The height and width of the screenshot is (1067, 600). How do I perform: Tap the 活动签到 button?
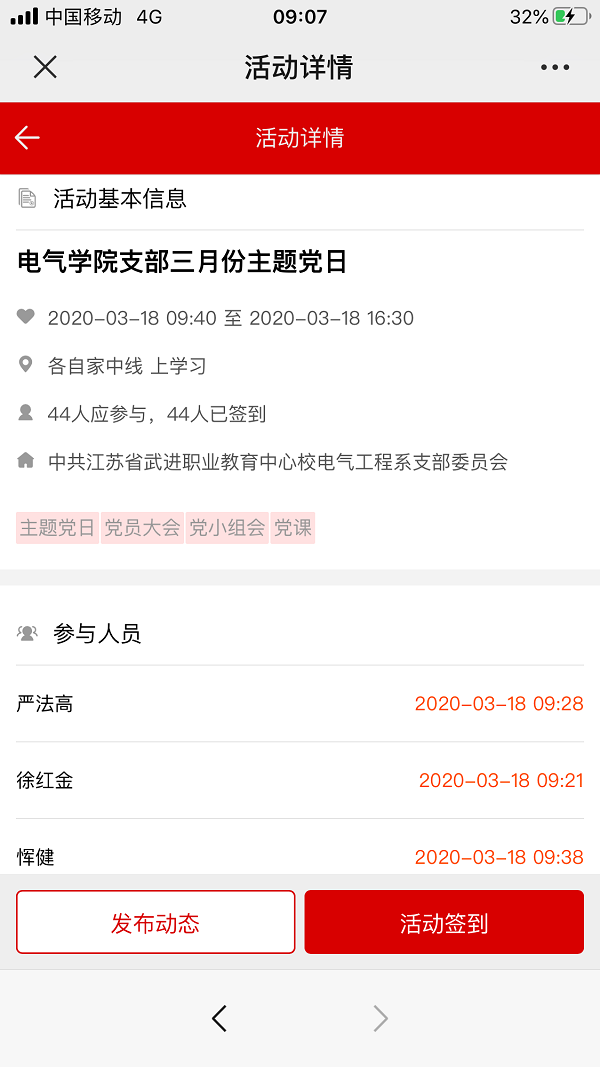coord(444,922)
